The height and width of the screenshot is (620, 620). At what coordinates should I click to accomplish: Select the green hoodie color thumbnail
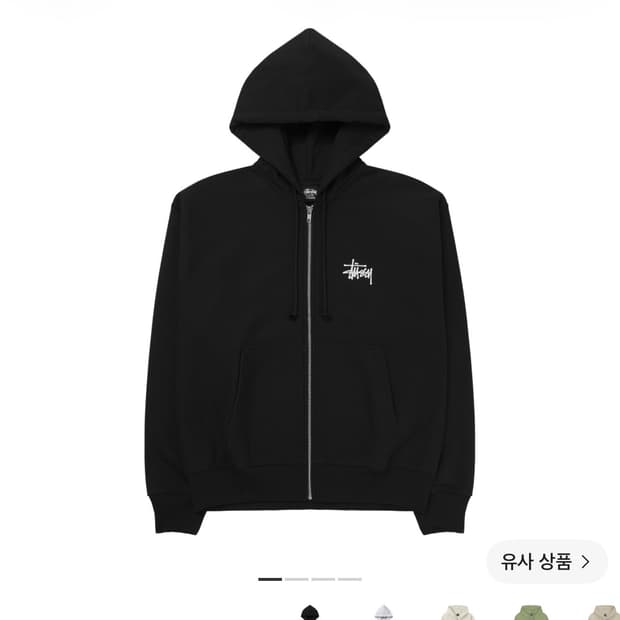point(531,612)
